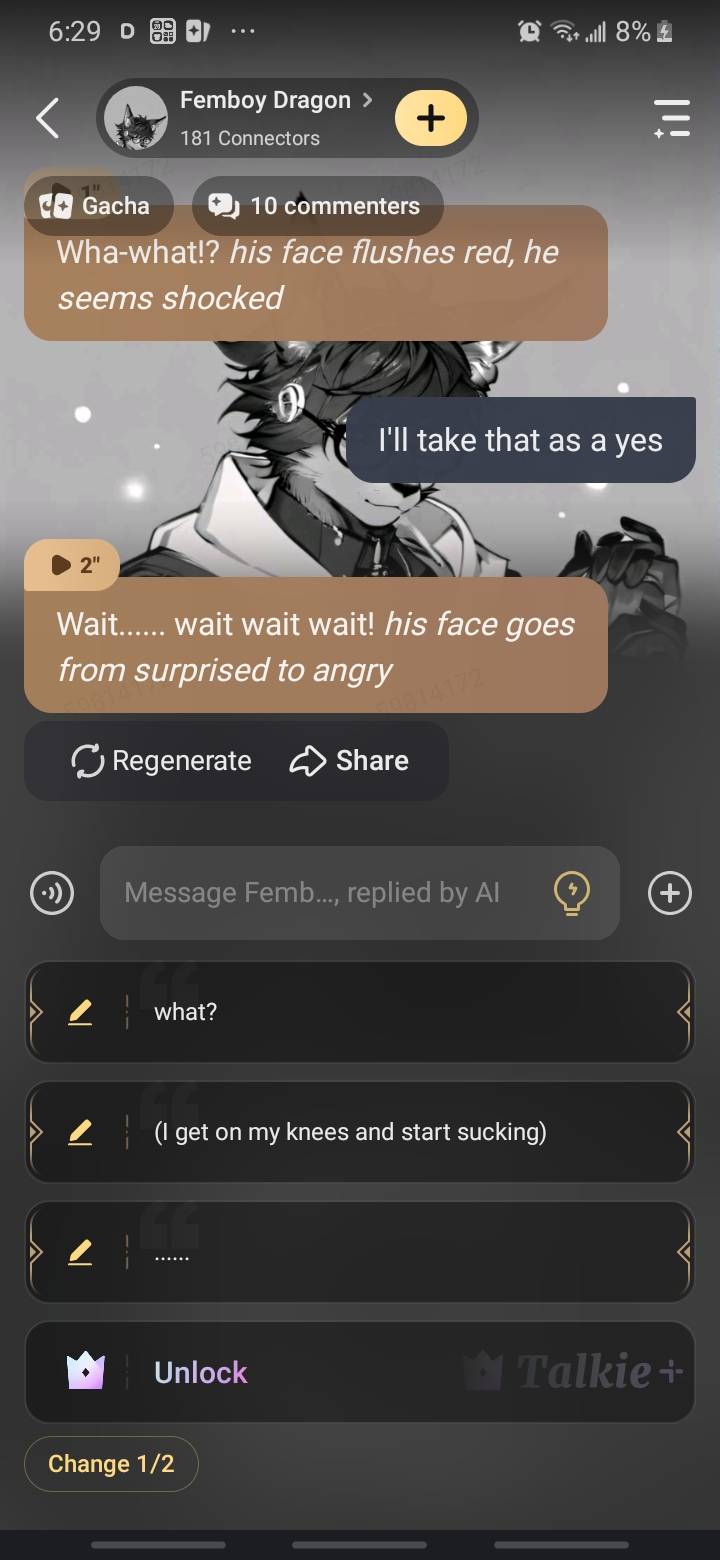
Task: Share the last message
Action: pyautogui.click(x=349, y=761)
